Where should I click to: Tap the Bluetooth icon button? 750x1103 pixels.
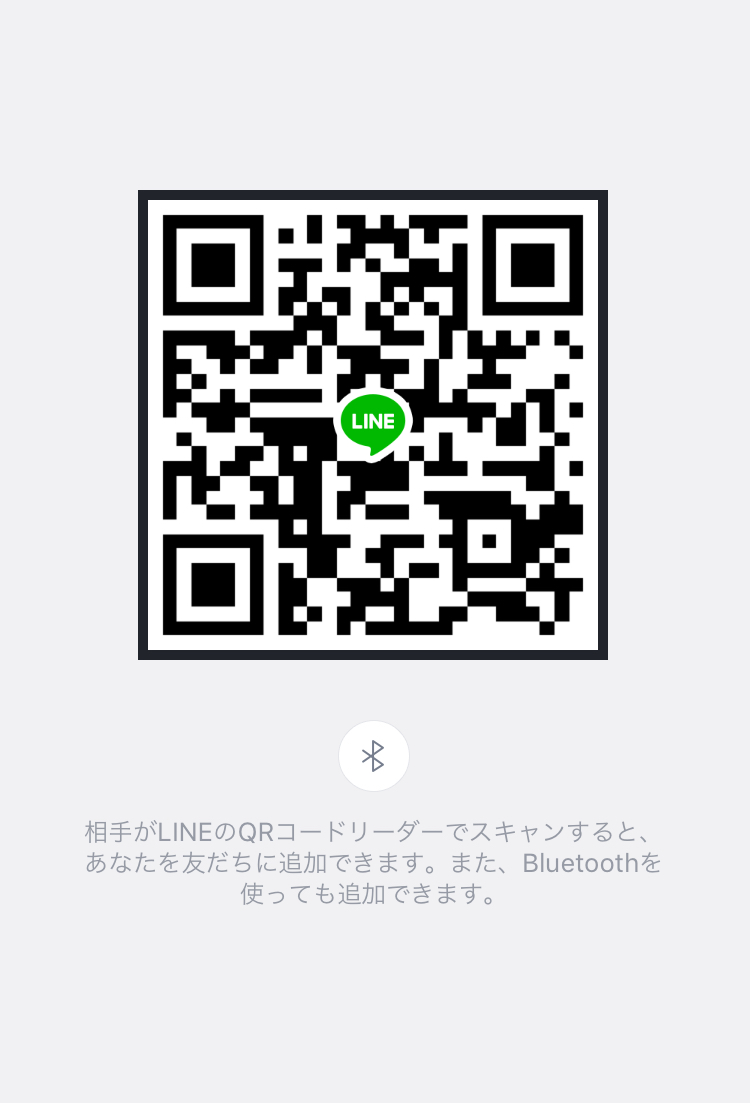(x=373, y=756)
